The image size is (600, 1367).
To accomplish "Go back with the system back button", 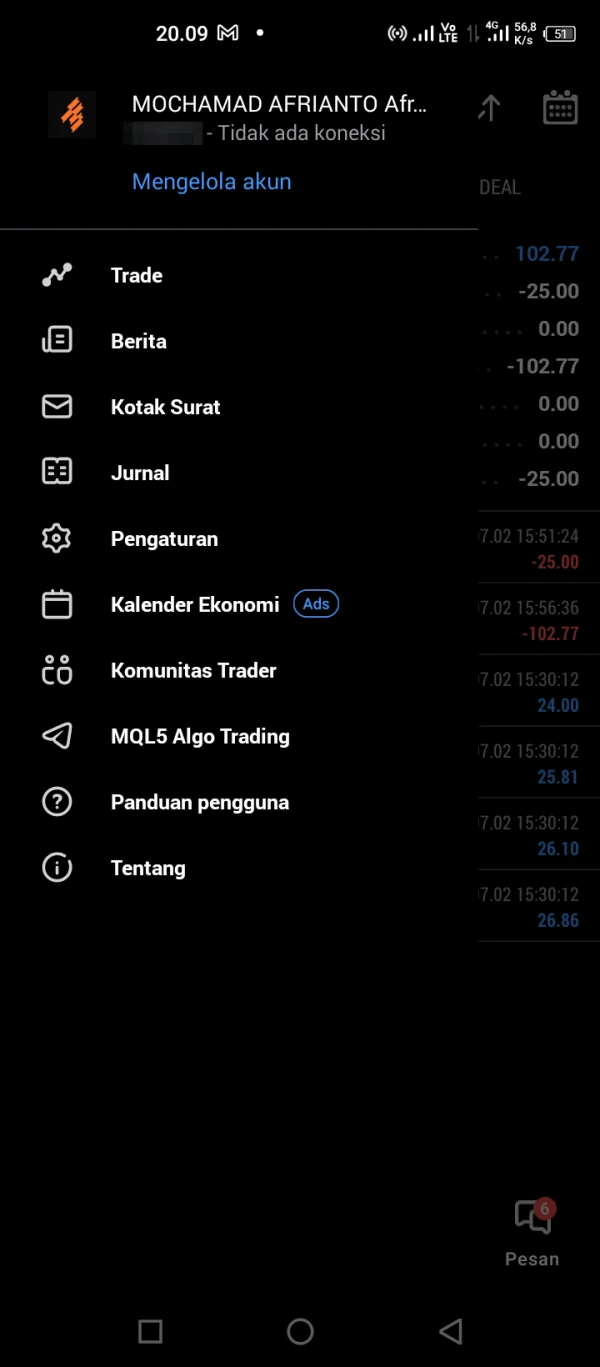I will [x=450, y=1331].
